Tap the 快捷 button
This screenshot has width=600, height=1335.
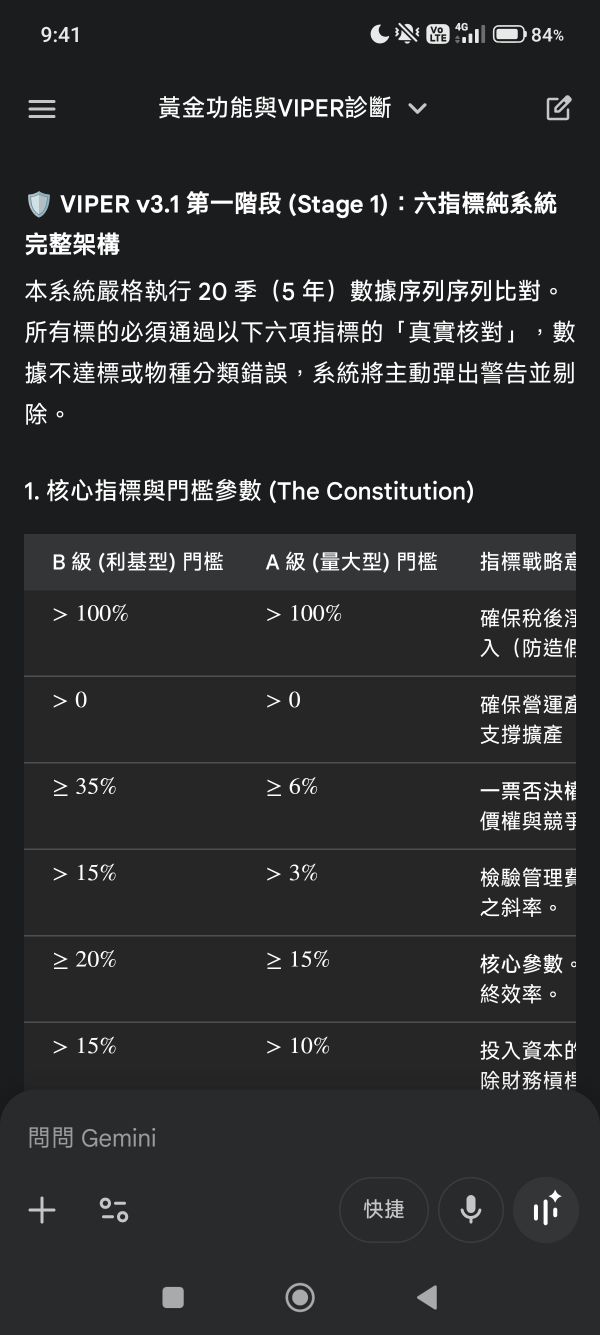pyautogui.click(x=384, y=1210)
